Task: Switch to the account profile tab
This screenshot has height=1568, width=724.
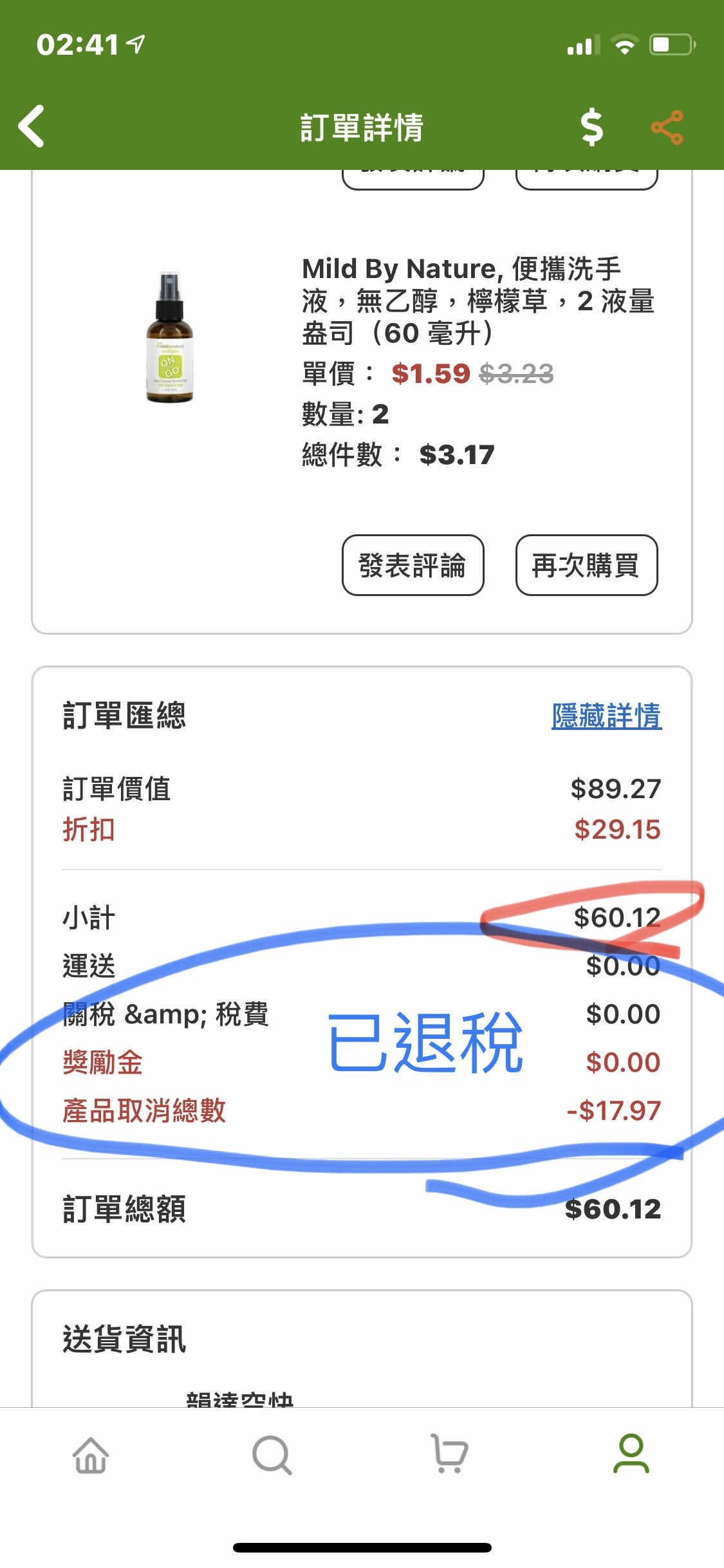Action: pos(631,1454)
